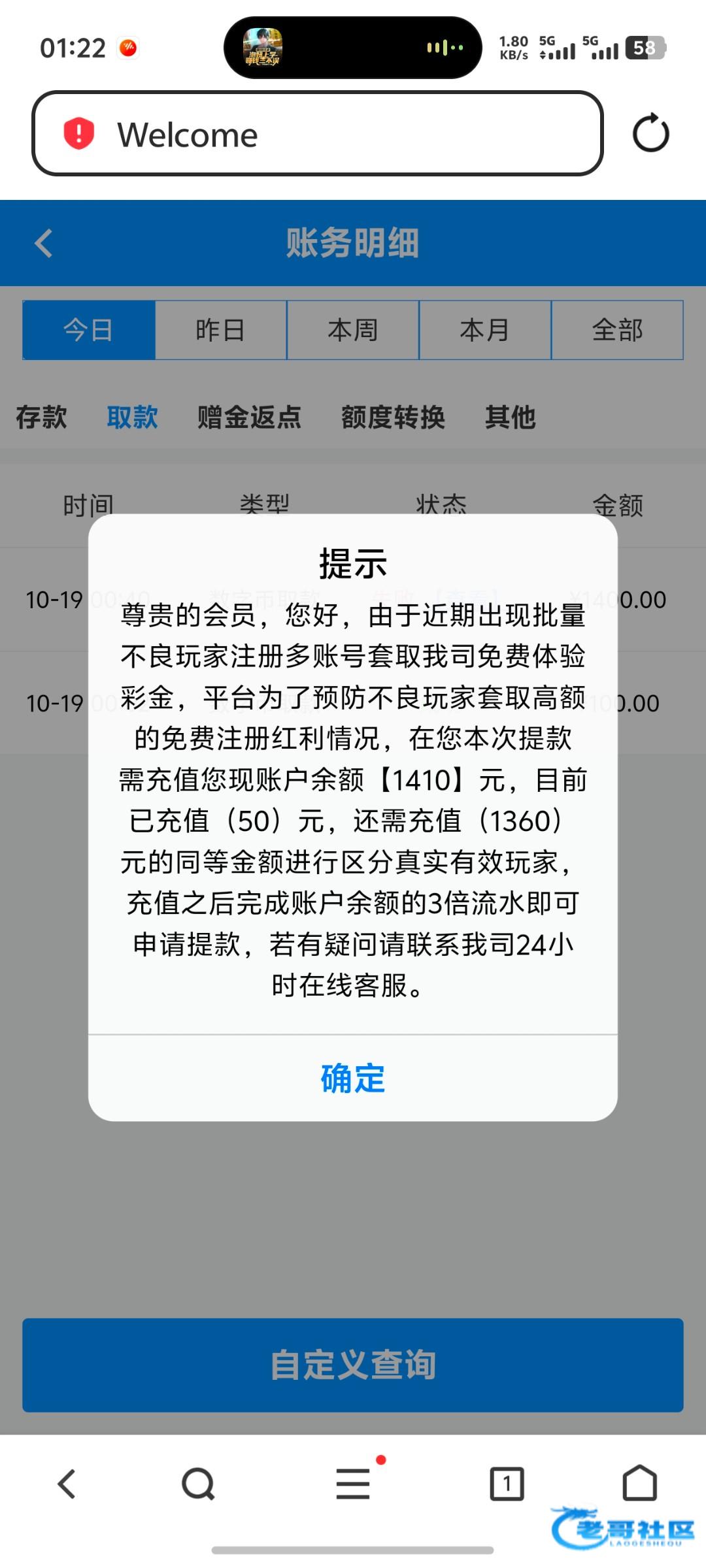Open the 额度转换 tab

coord(394,417)
